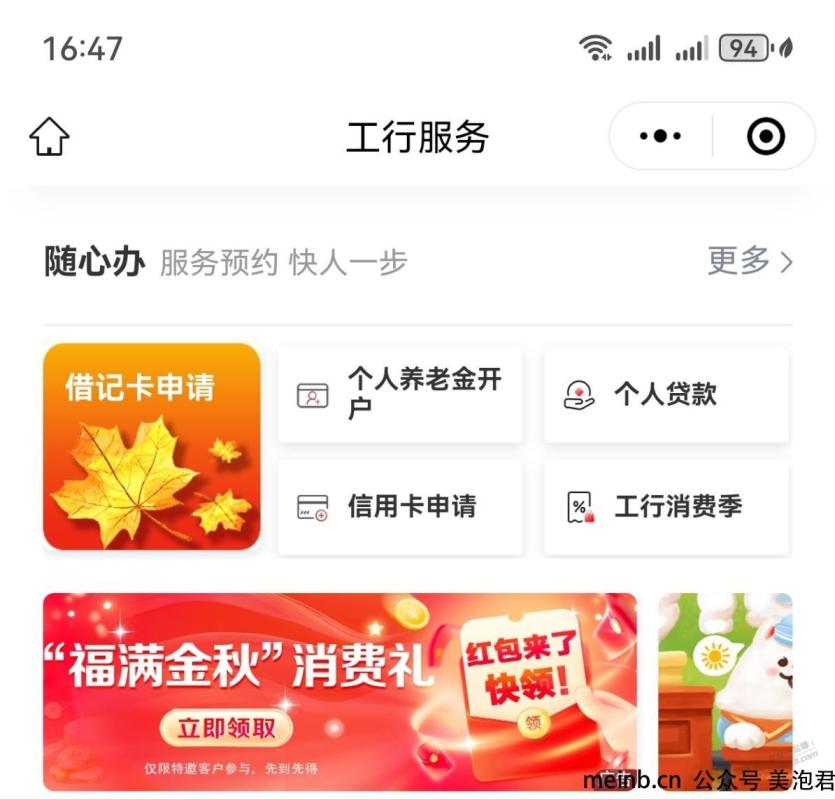Open 更多 services link

coord(750,261)
